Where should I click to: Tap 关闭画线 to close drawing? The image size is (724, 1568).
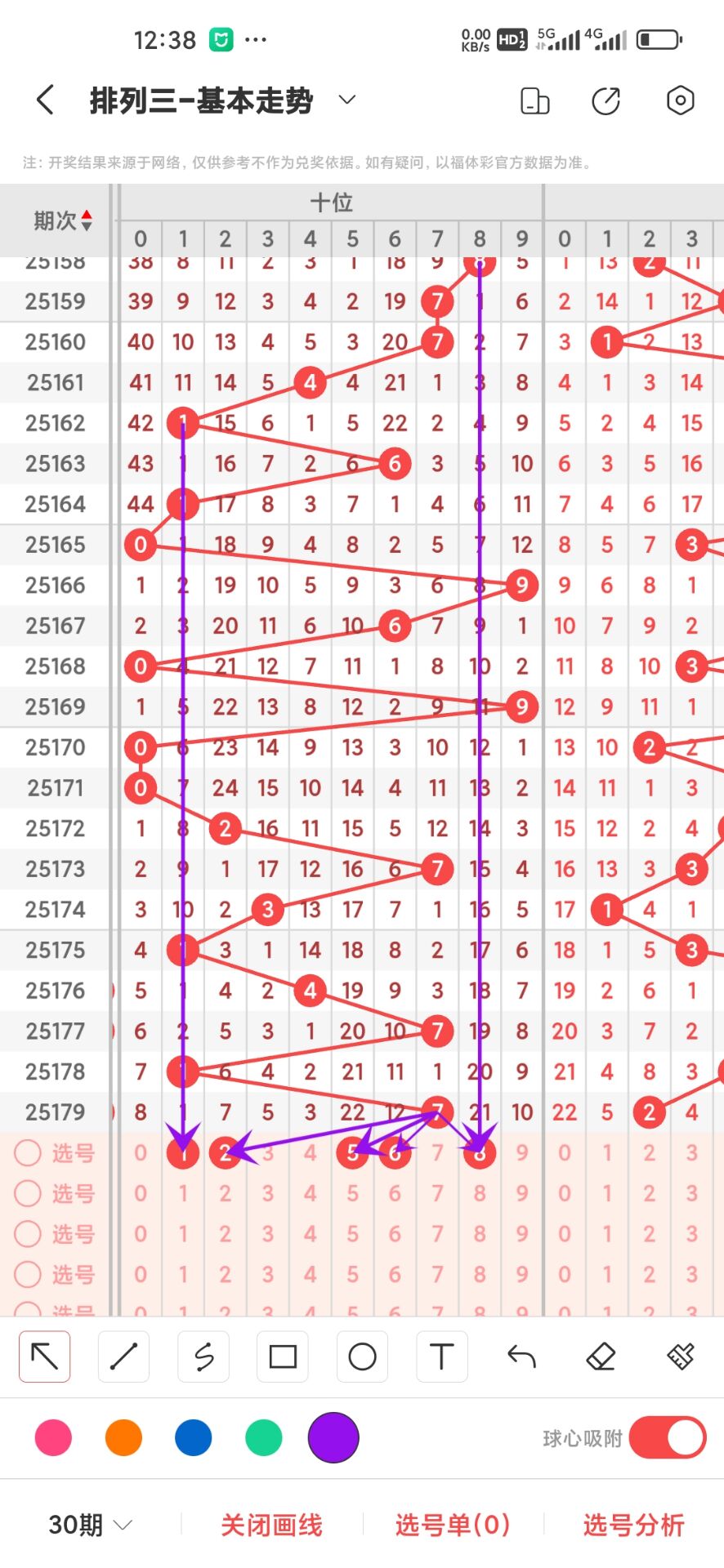(x=271, y=1525)
